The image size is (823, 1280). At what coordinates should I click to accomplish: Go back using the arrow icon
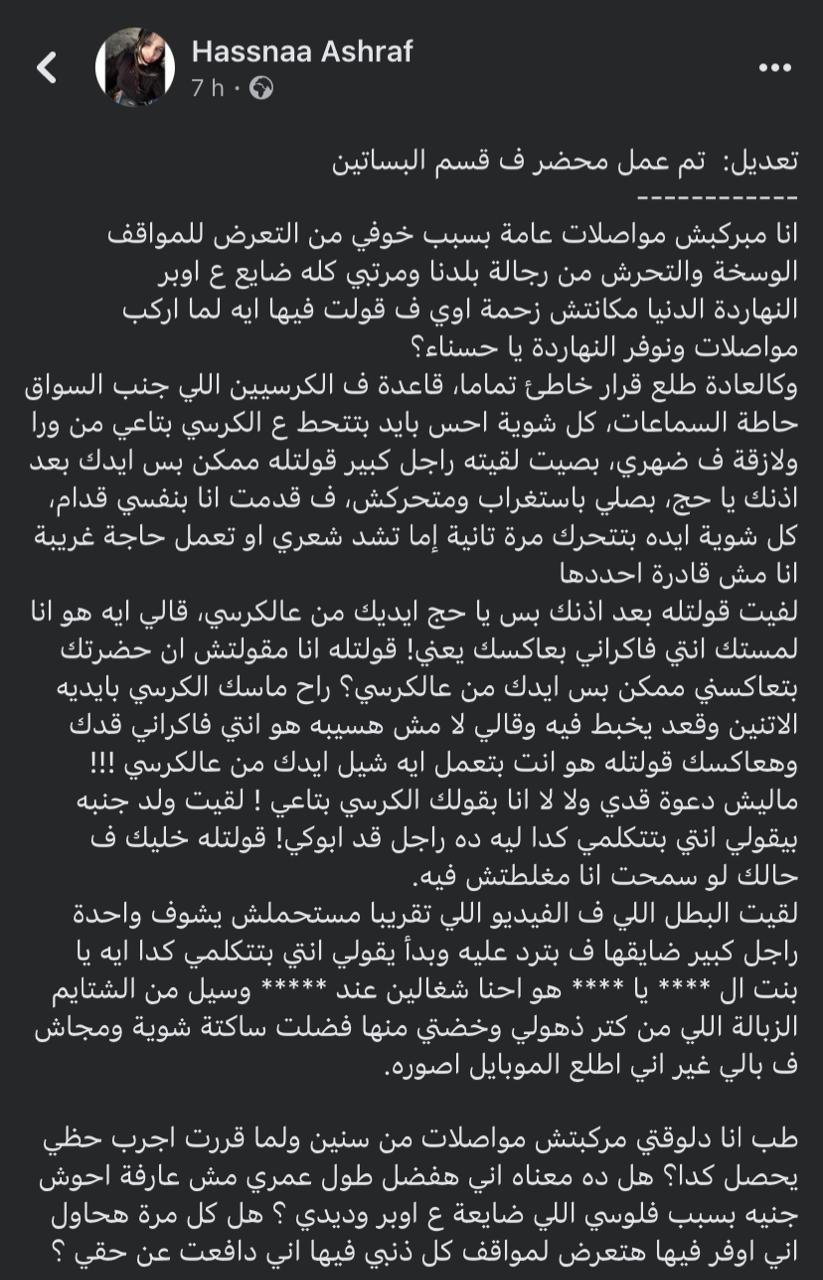coord(46,68)
